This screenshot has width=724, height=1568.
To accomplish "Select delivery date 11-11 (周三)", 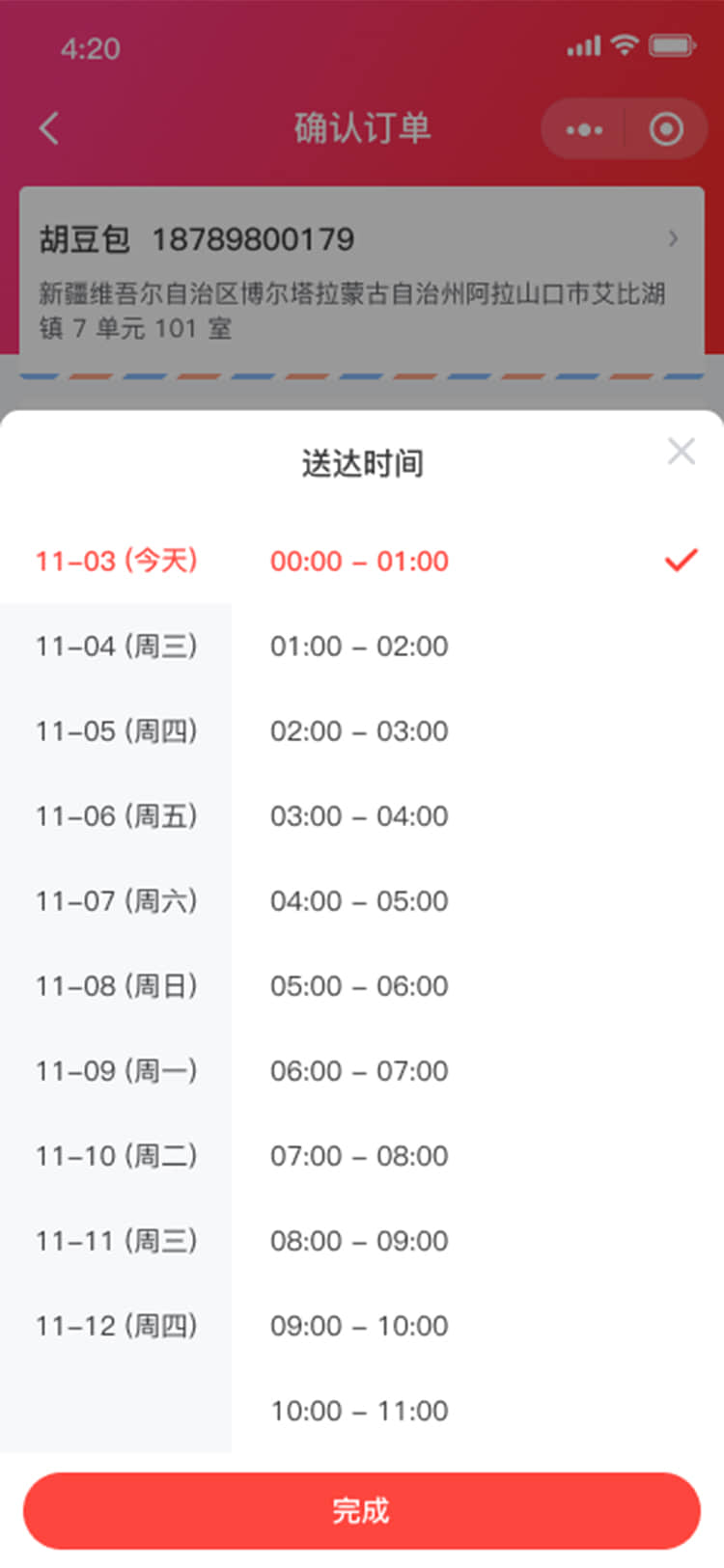I will [x=116, y=1240].
